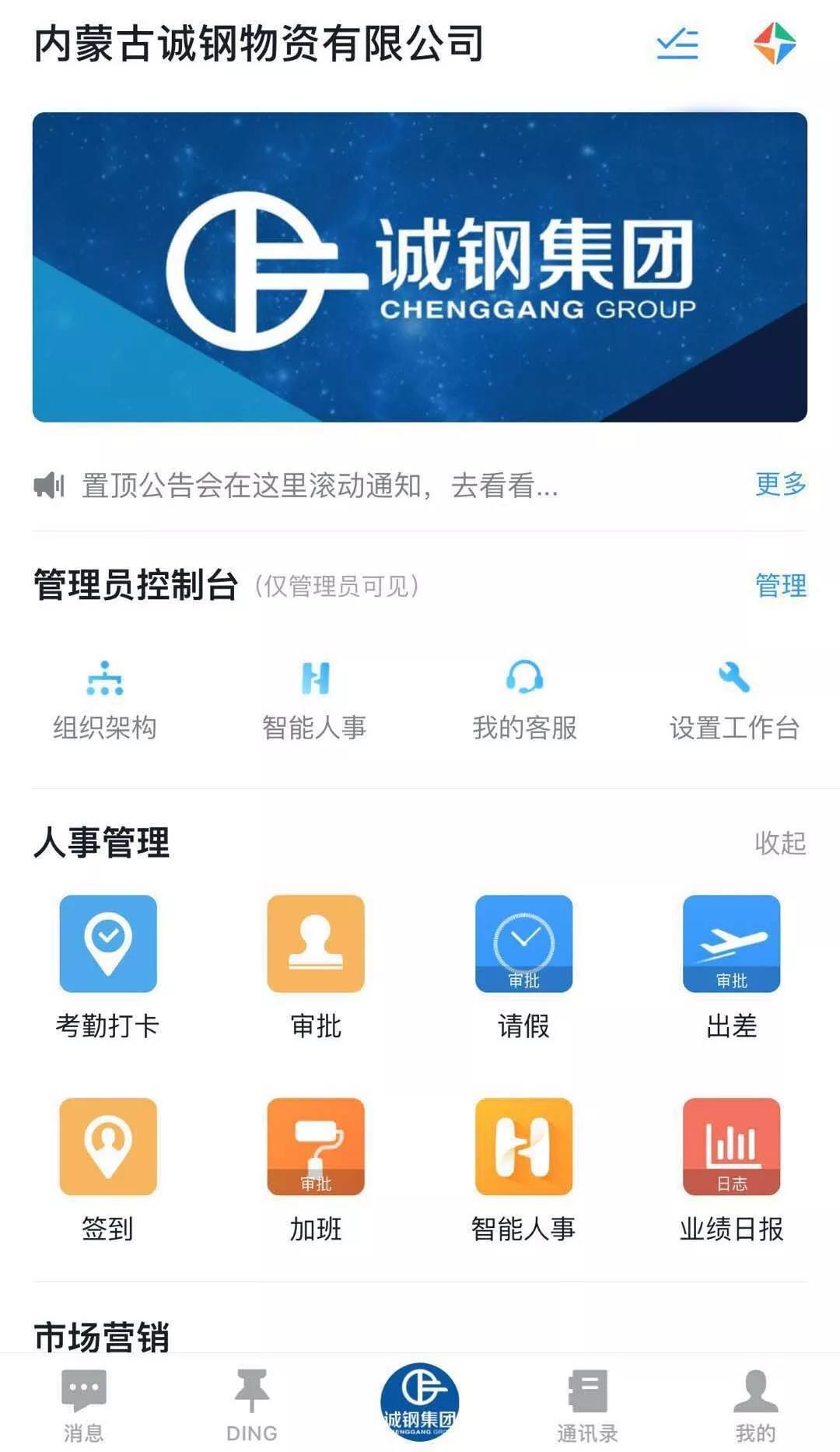Open 考勤打卡 attendance app

click(x=108, y=965)
